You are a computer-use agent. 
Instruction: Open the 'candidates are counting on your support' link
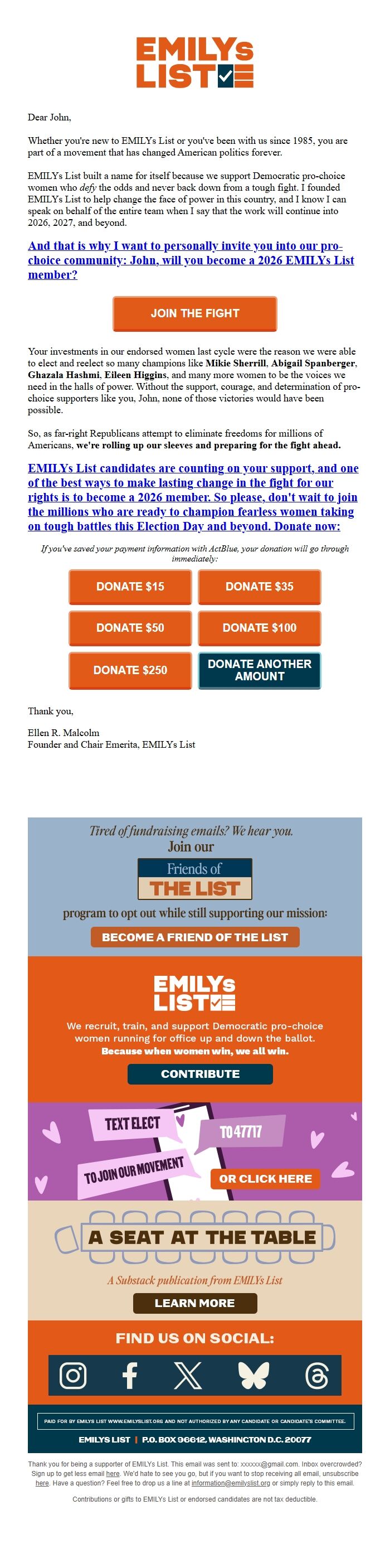193,497
